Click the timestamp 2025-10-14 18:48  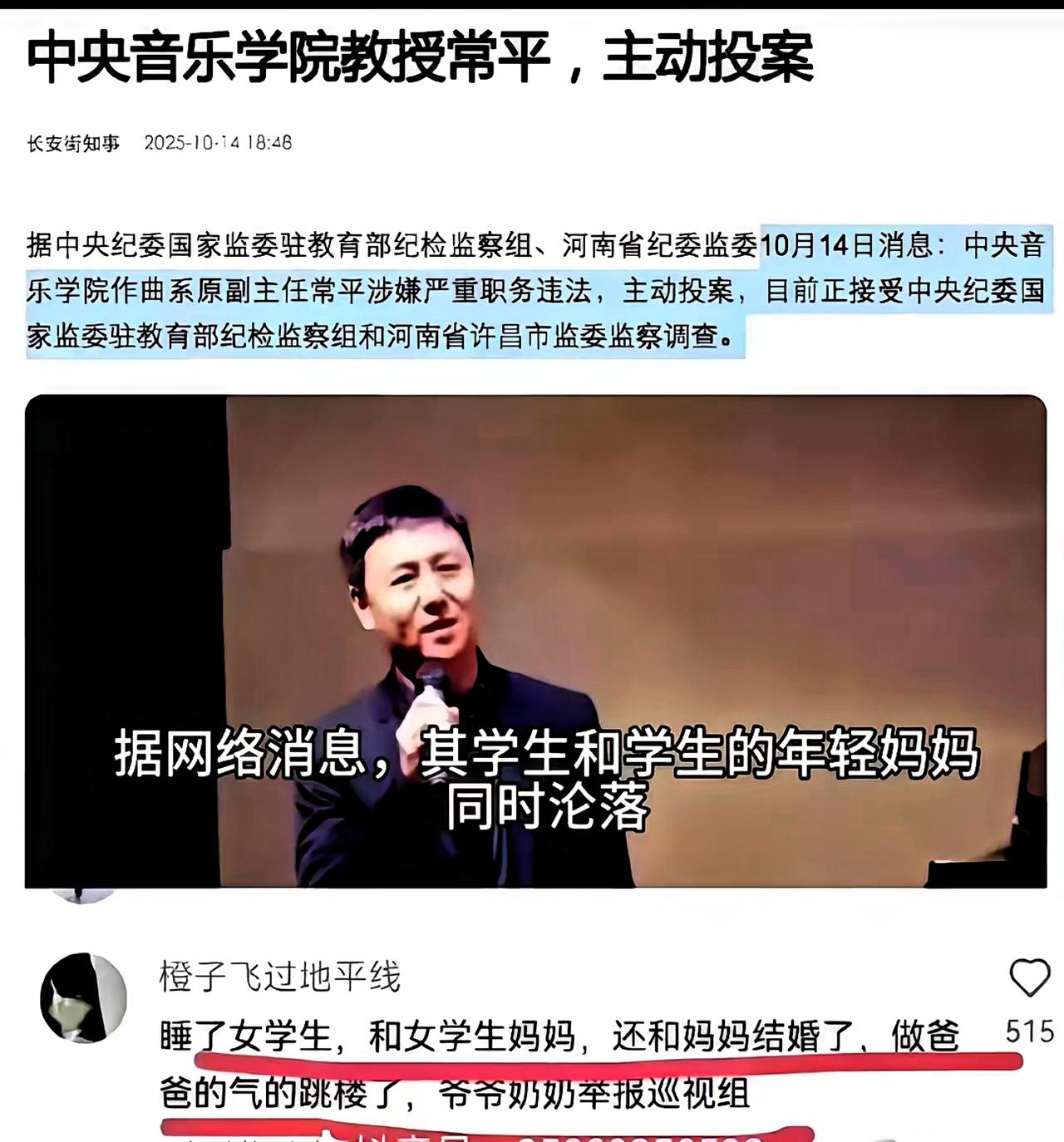220,141
